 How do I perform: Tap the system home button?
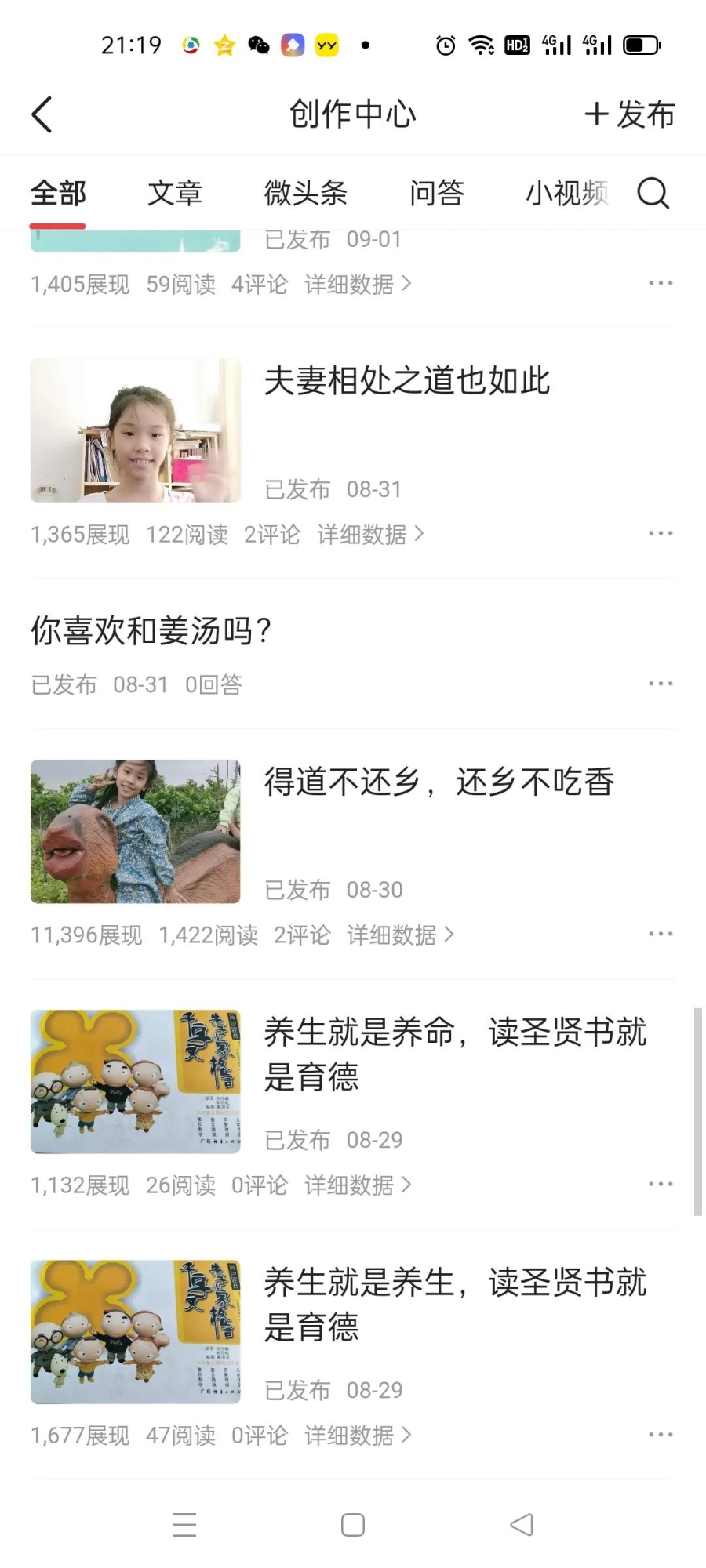point(353,1525)
